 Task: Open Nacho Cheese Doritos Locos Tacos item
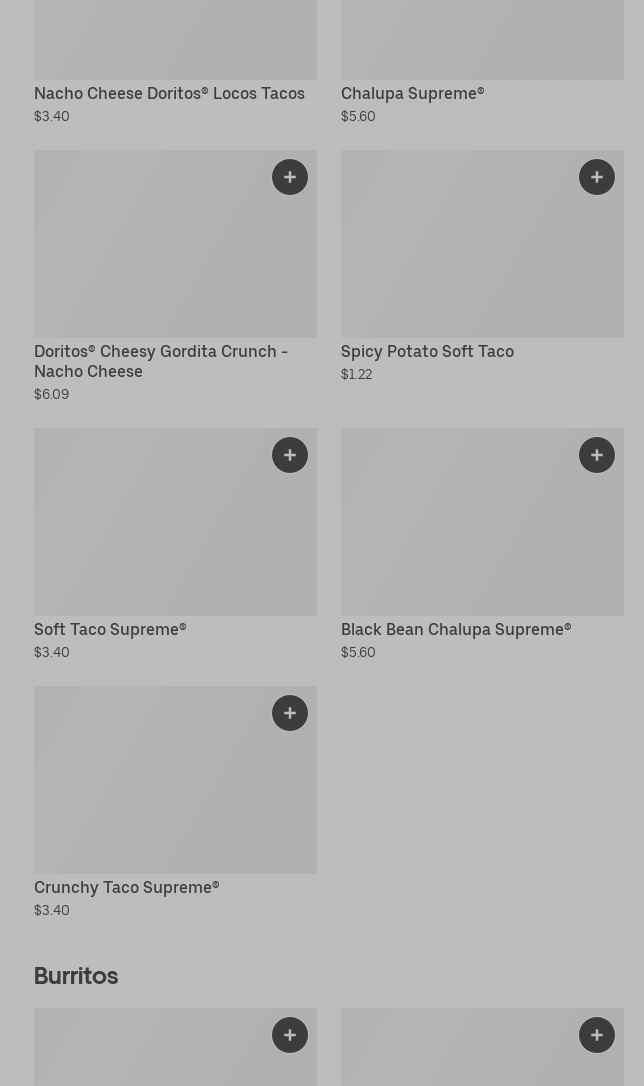point(169,94)
